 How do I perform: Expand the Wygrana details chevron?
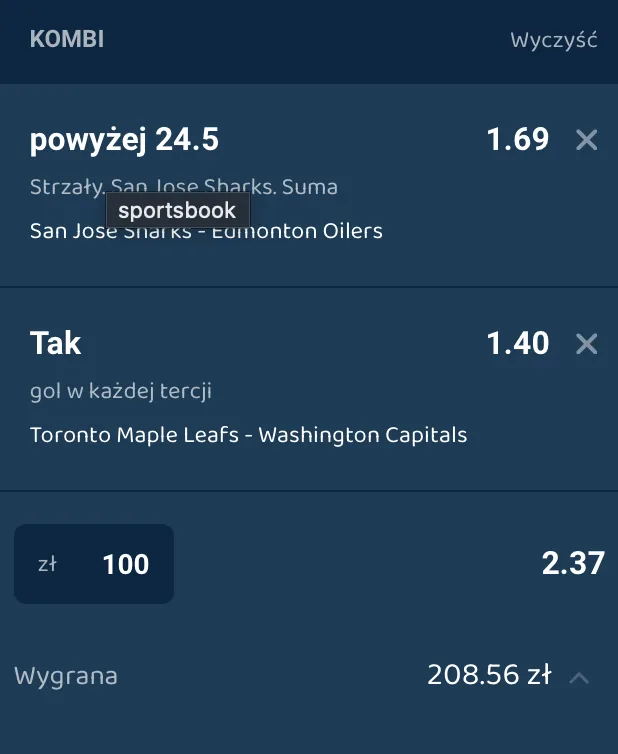(x=579, y=677)
